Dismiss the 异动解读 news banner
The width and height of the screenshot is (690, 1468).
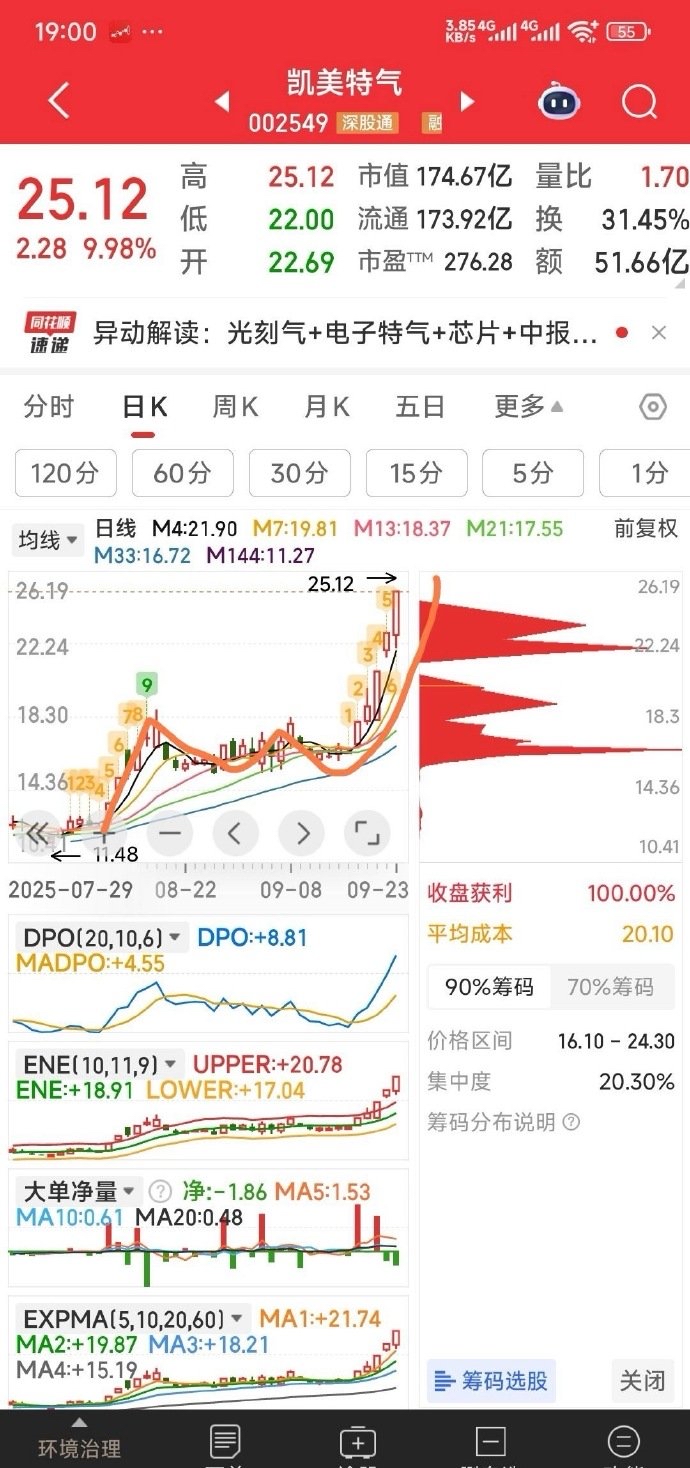click(x=658, y=333)
